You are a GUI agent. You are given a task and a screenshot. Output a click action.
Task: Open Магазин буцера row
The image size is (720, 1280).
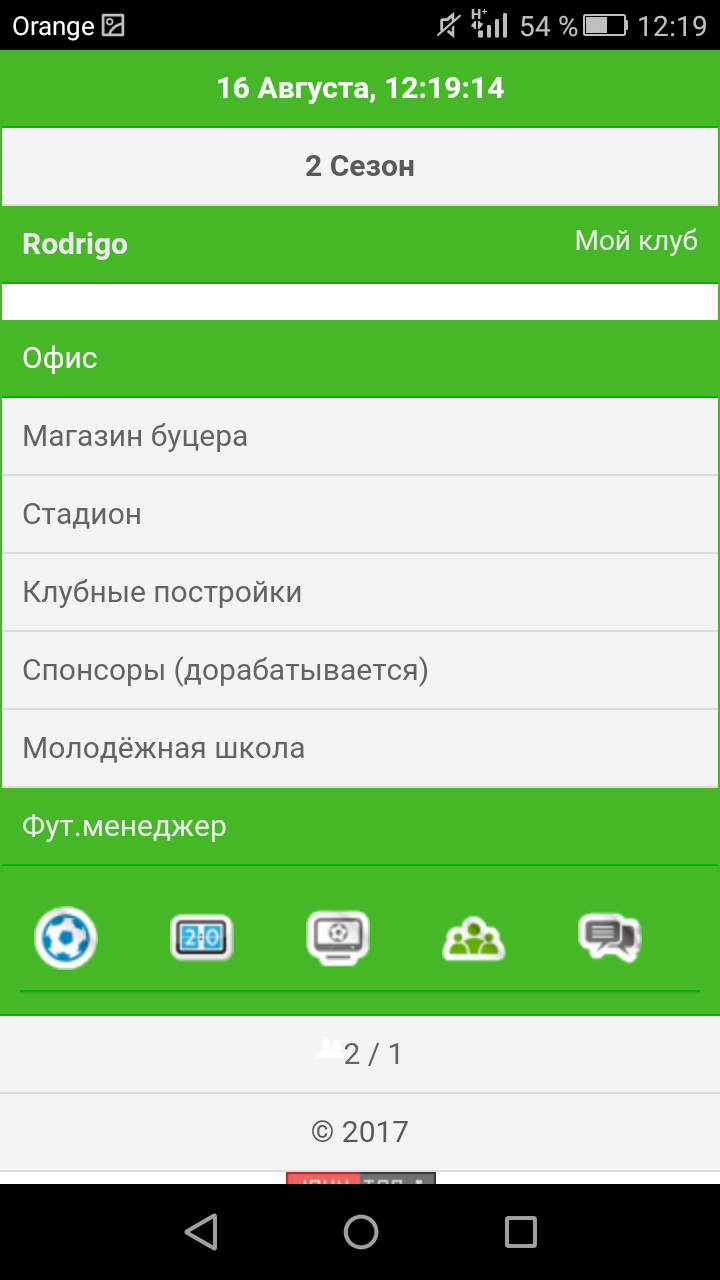click(360, 437)
